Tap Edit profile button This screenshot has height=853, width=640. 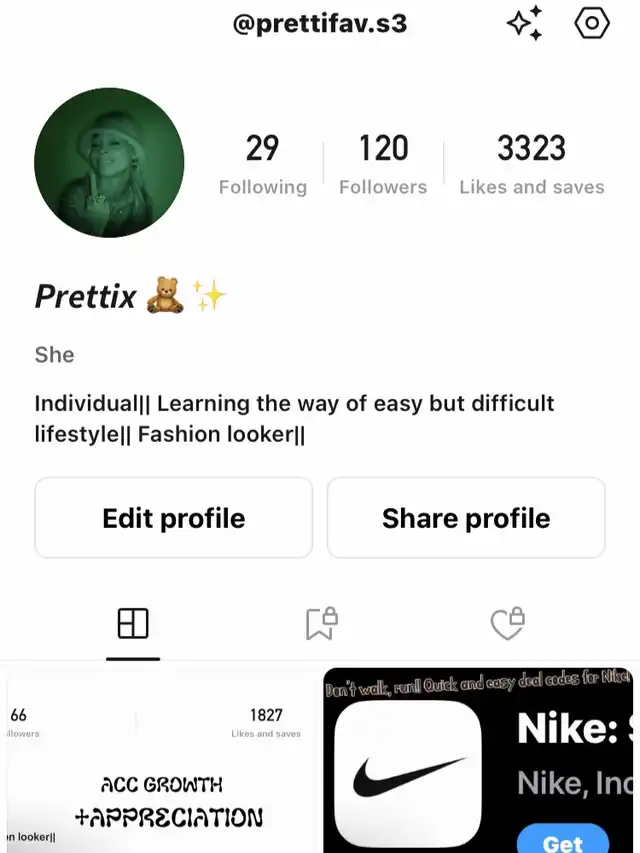173,518
